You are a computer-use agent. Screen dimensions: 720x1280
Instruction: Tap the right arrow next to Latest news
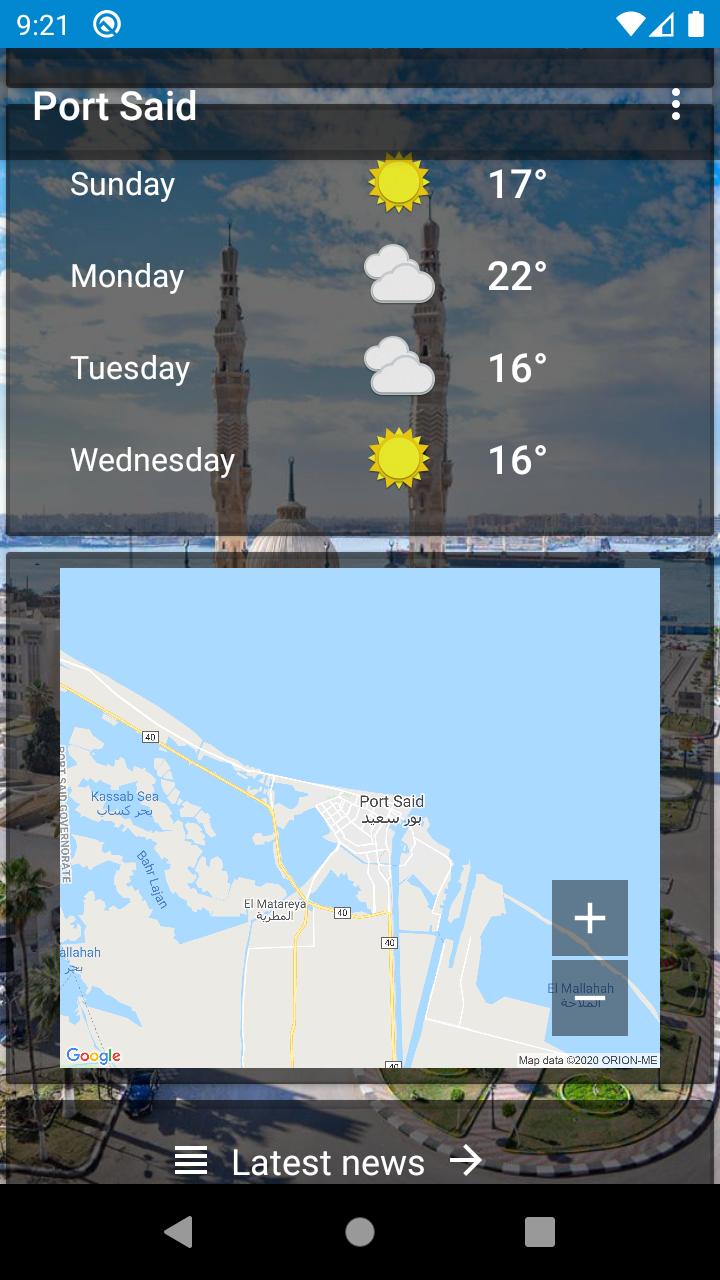(465, 1160)
